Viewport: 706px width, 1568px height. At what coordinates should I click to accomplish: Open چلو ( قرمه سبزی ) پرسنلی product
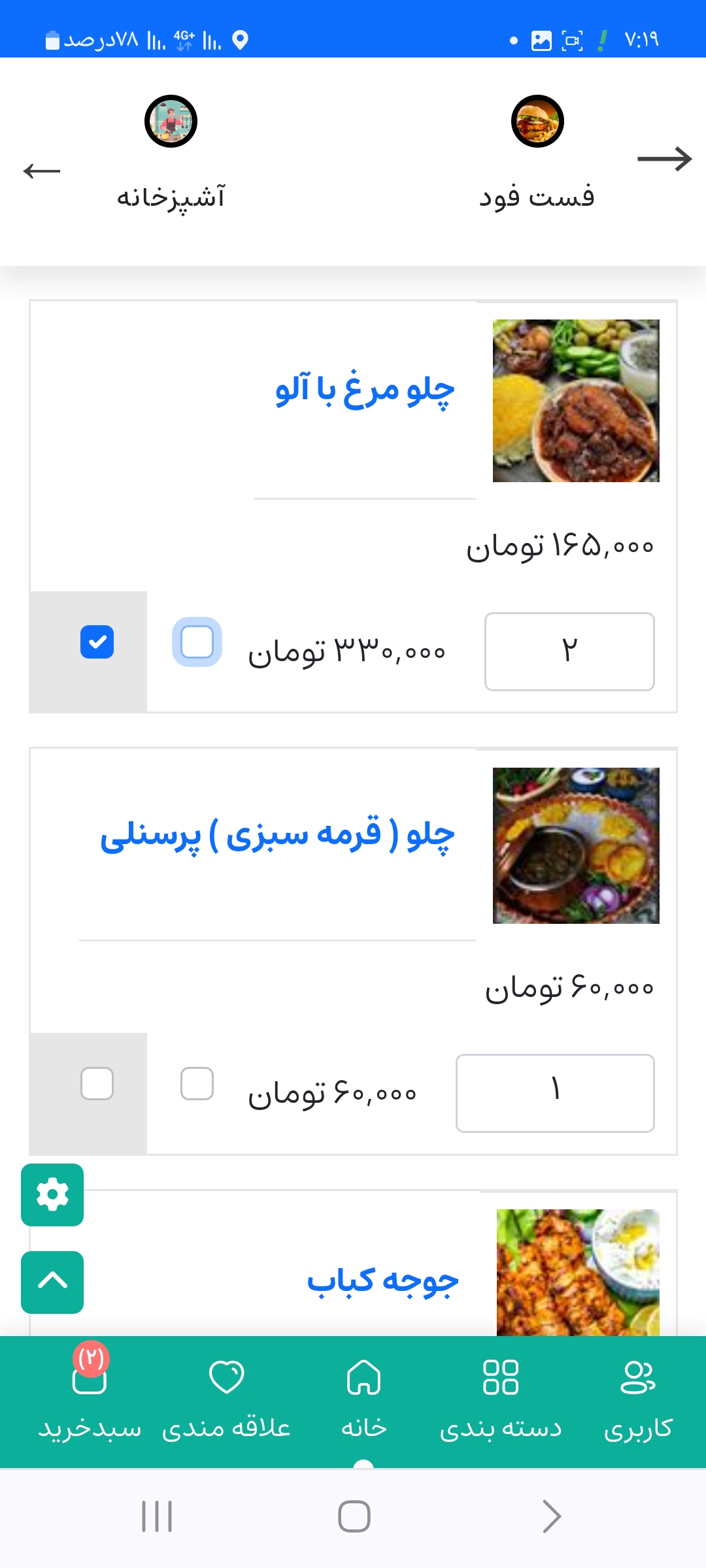coord(277,836)
